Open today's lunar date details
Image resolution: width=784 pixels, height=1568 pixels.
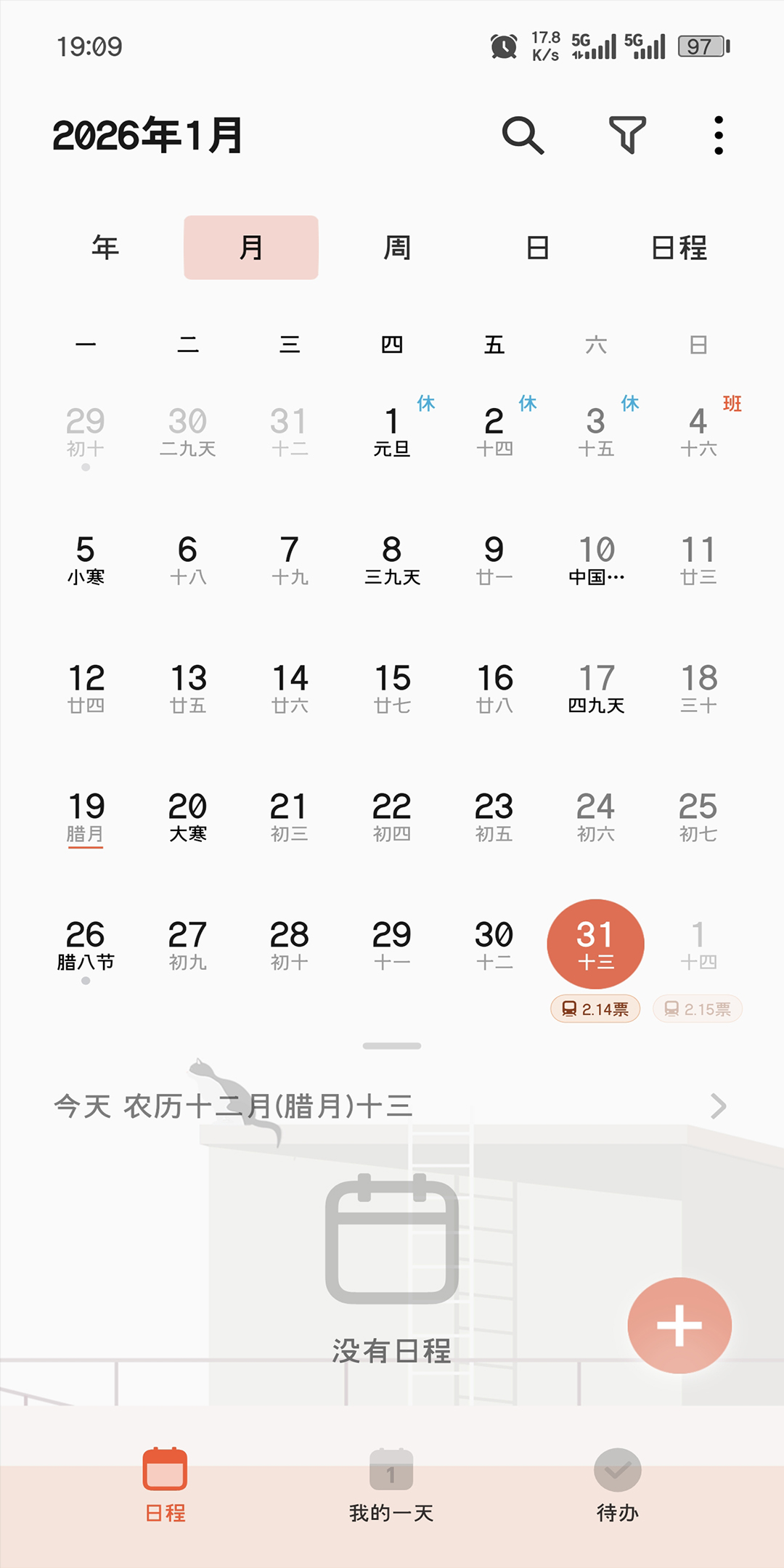[392, 1106]
